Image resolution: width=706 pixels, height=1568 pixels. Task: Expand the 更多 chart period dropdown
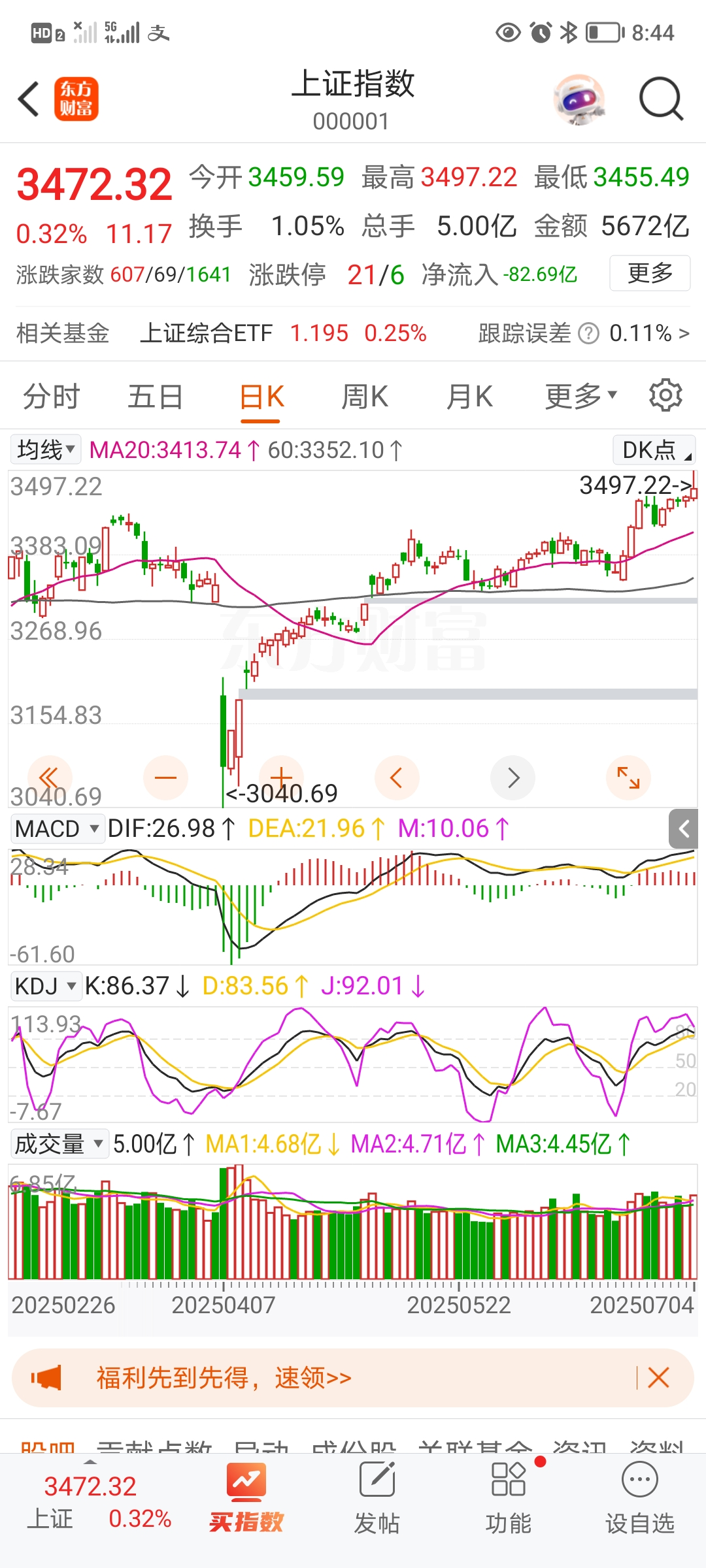580,397
